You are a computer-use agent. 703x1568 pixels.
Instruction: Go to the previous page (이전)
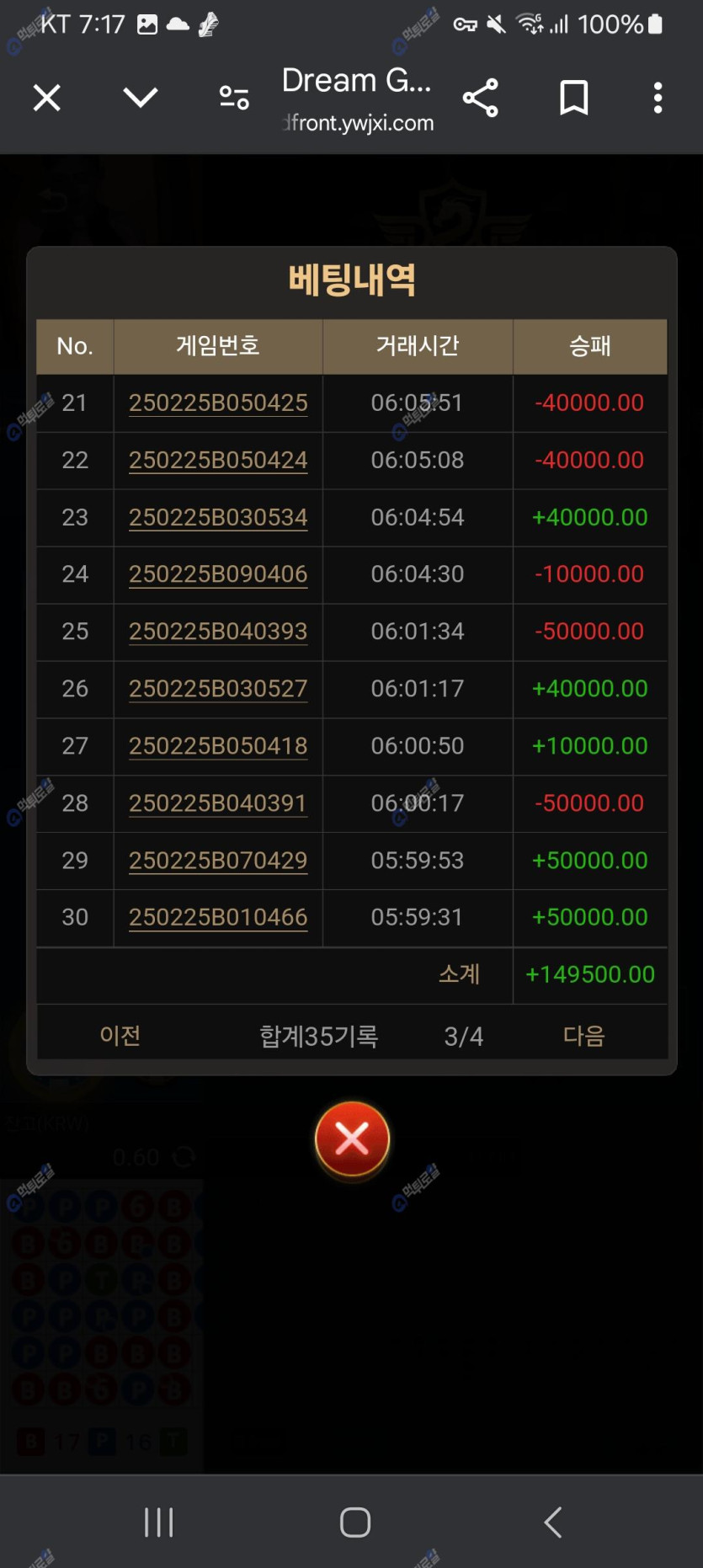tap(120, 1035)
